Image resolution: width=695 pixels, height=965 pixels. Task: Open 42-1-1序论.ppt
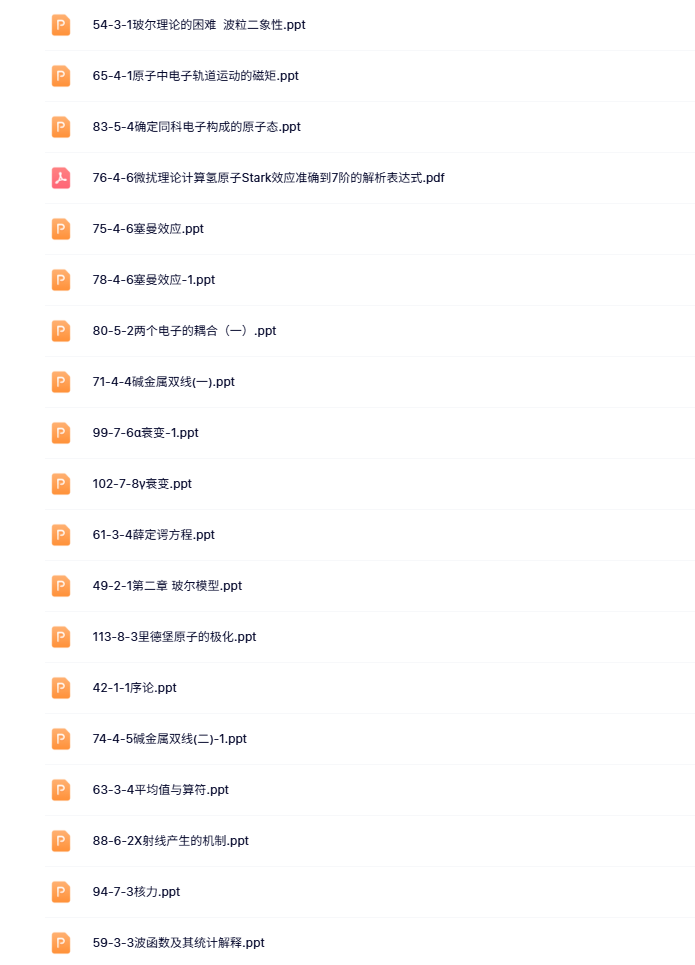(x=134, y=688)
